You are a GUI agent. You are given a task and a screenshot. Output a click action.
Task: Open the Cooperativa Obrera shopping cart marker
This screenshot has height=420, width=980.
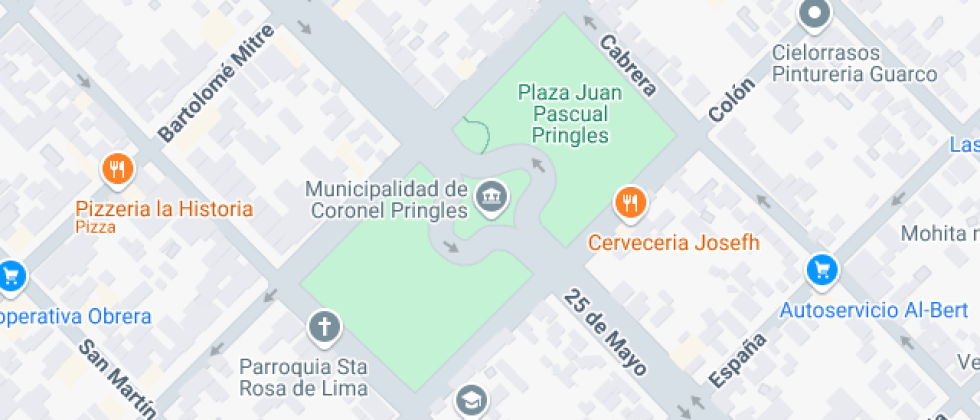pyautogui.click(x=10, y=274)
